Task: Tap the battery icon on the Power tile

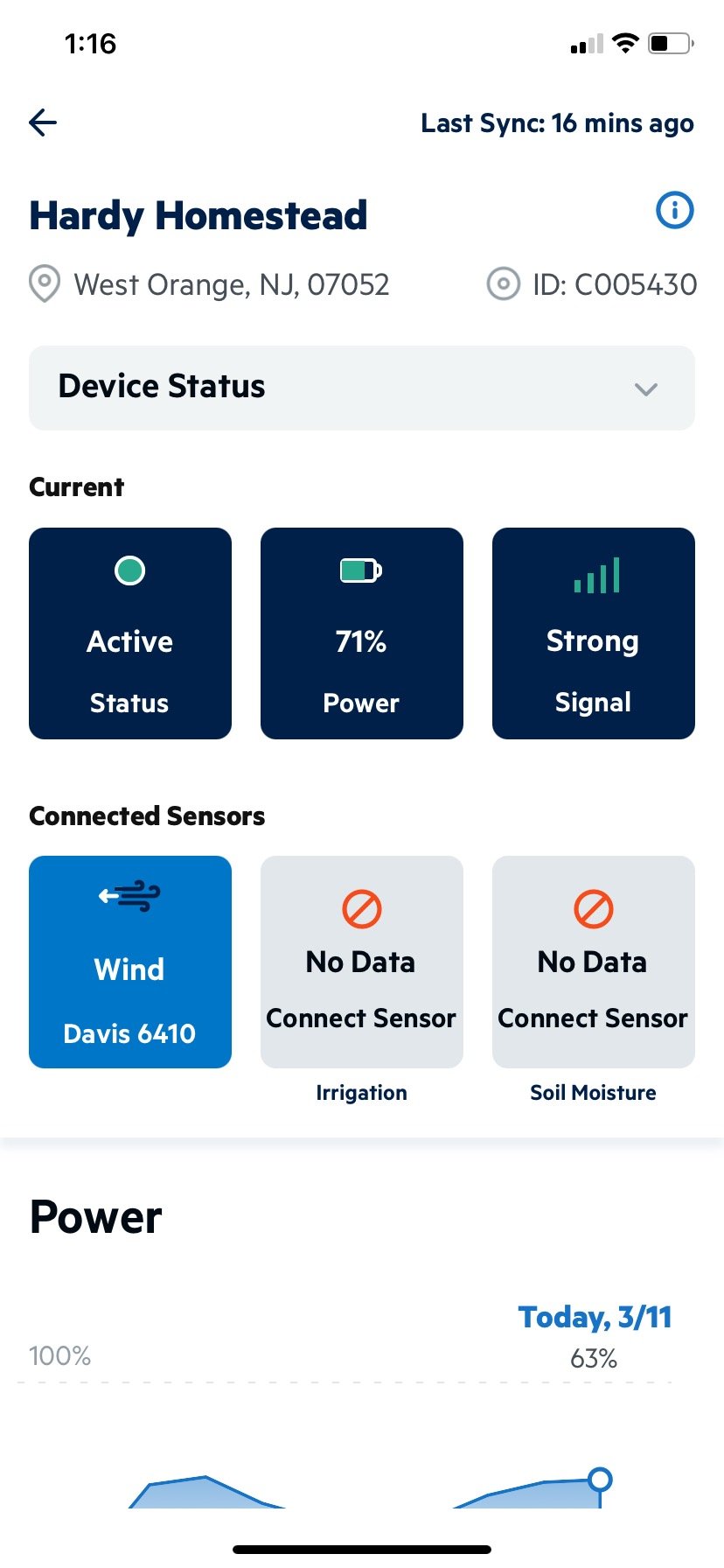Action: (361, 569)
